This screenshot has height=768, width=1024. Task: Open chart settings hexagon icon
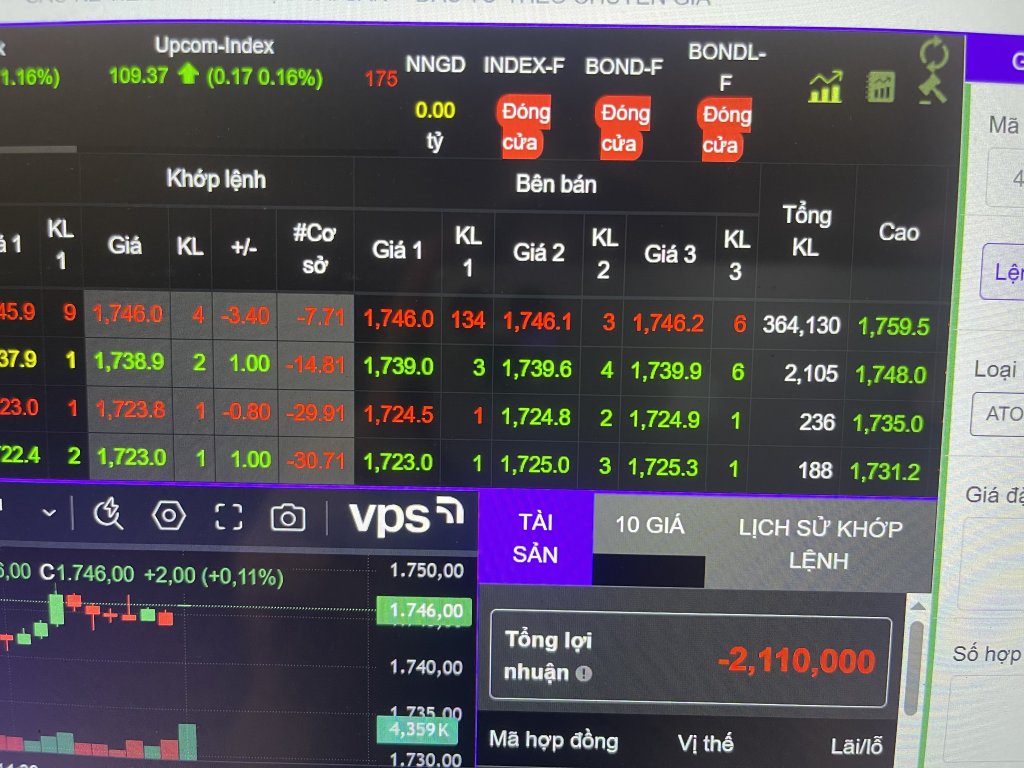(x=168, y=516)
